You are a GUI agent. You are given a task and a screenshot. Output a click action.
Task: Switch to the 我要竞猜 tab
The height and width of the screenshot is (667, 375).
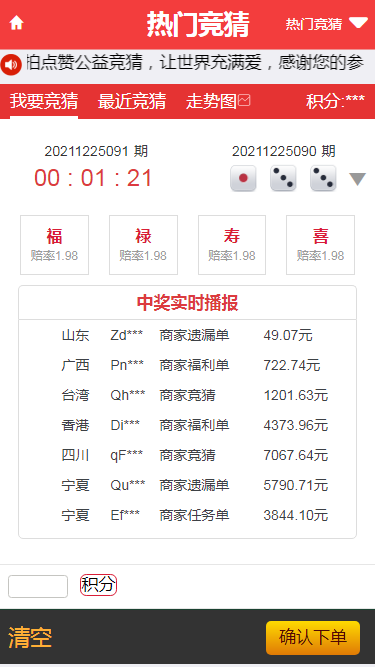(44, 102)
